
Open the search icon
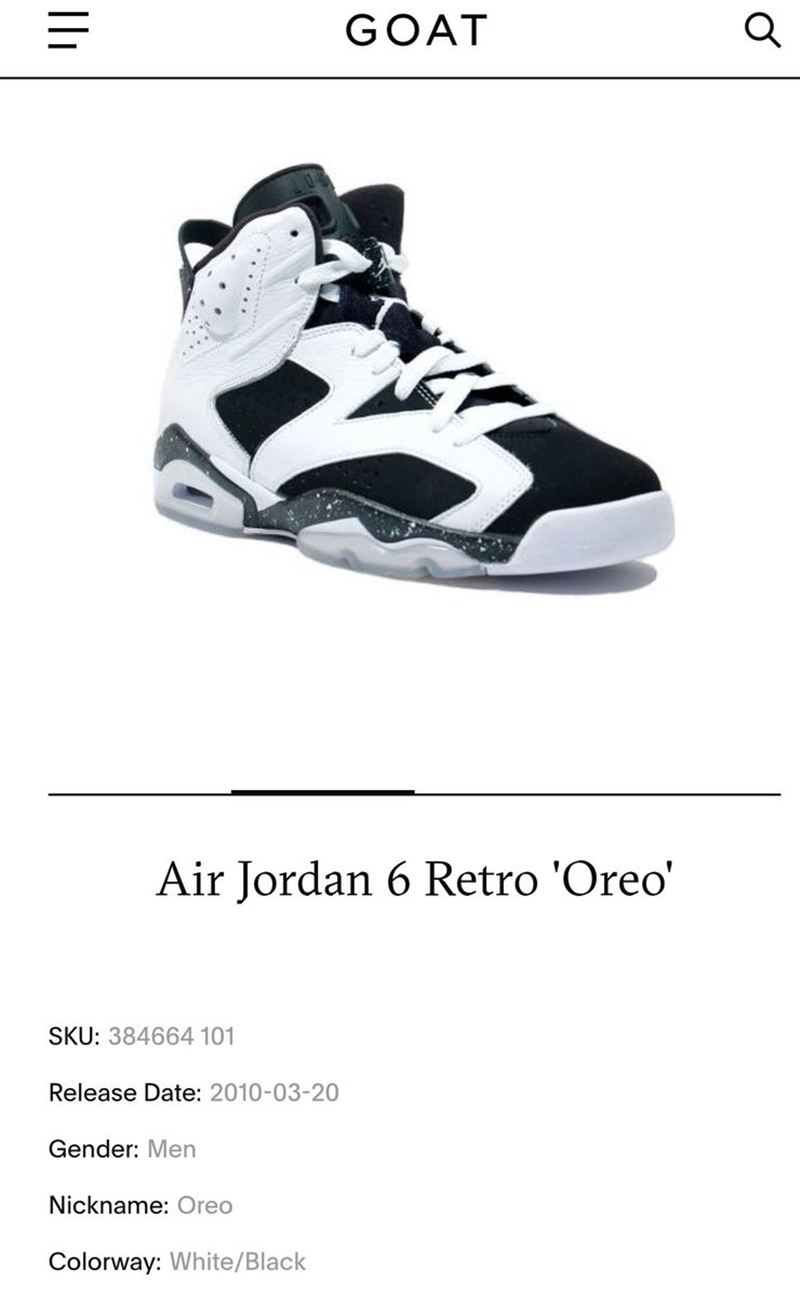click(x=762, y=32)
